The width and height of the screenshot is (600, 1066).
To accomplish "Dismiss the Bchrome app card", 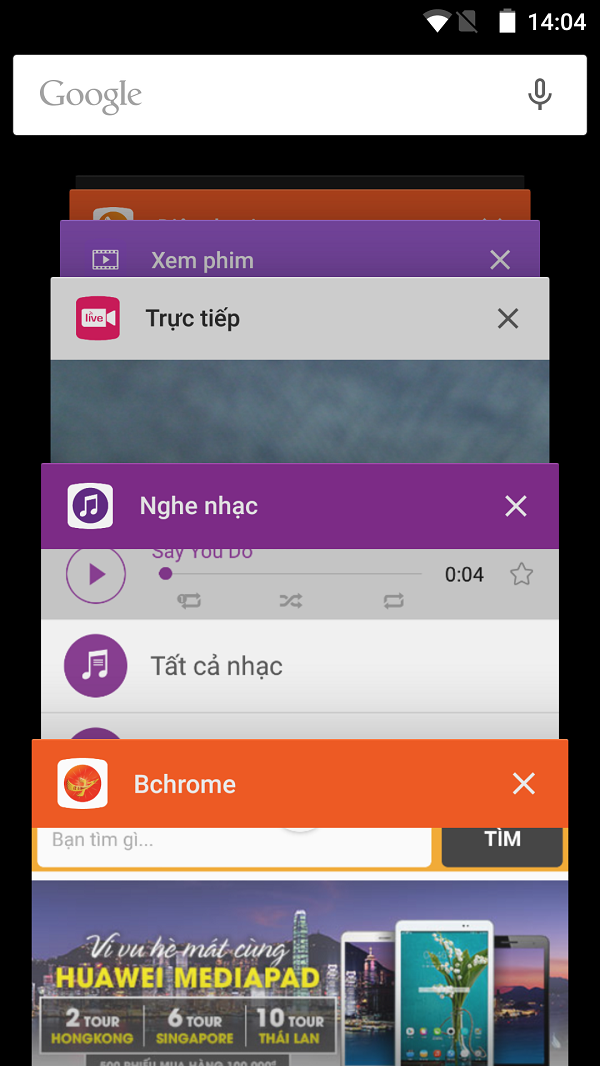I will (x=524, y=784).
